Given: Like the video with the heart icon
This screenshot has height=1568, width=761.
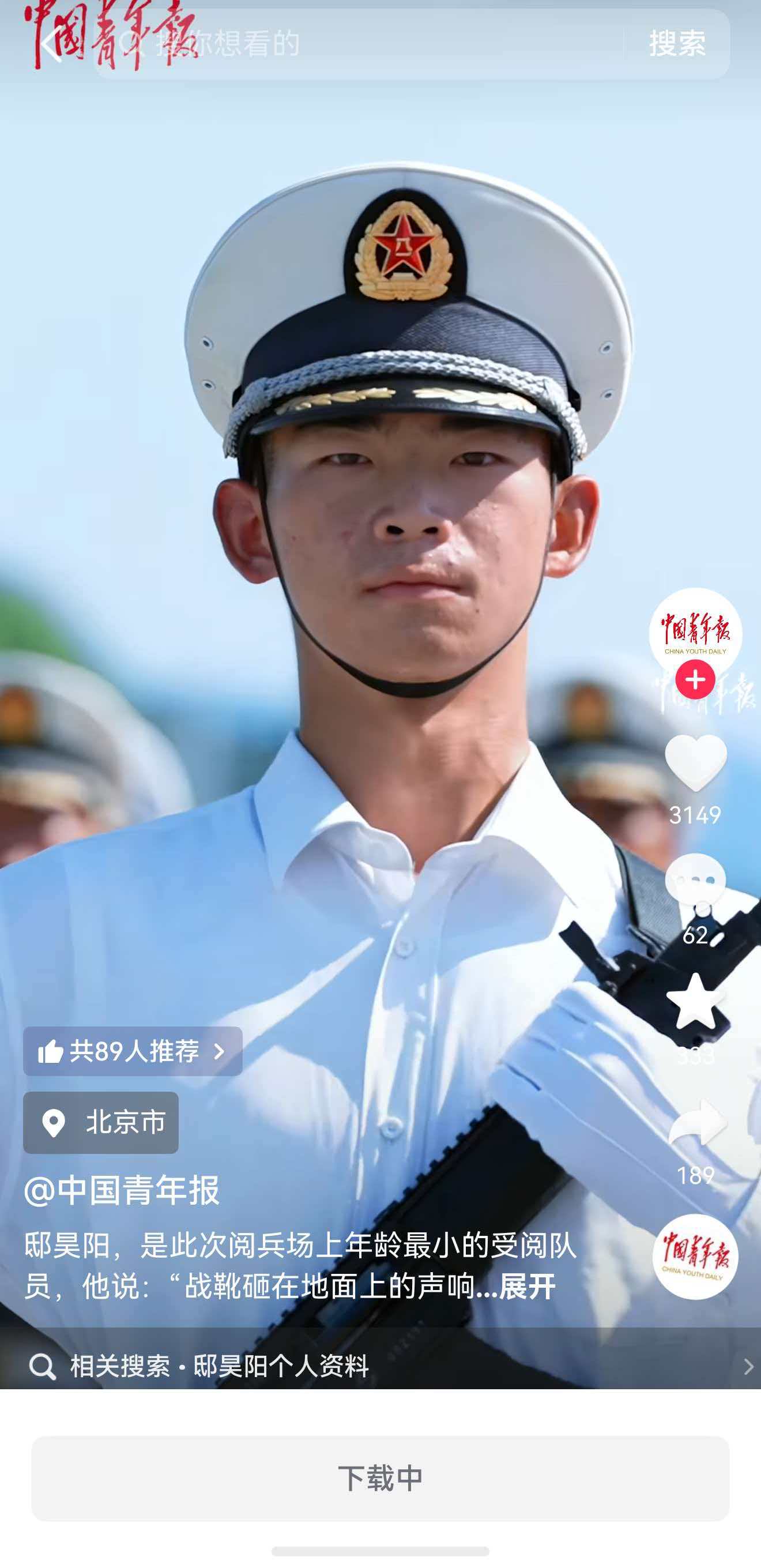Looking at the screenshot, I should click(695, 762).
